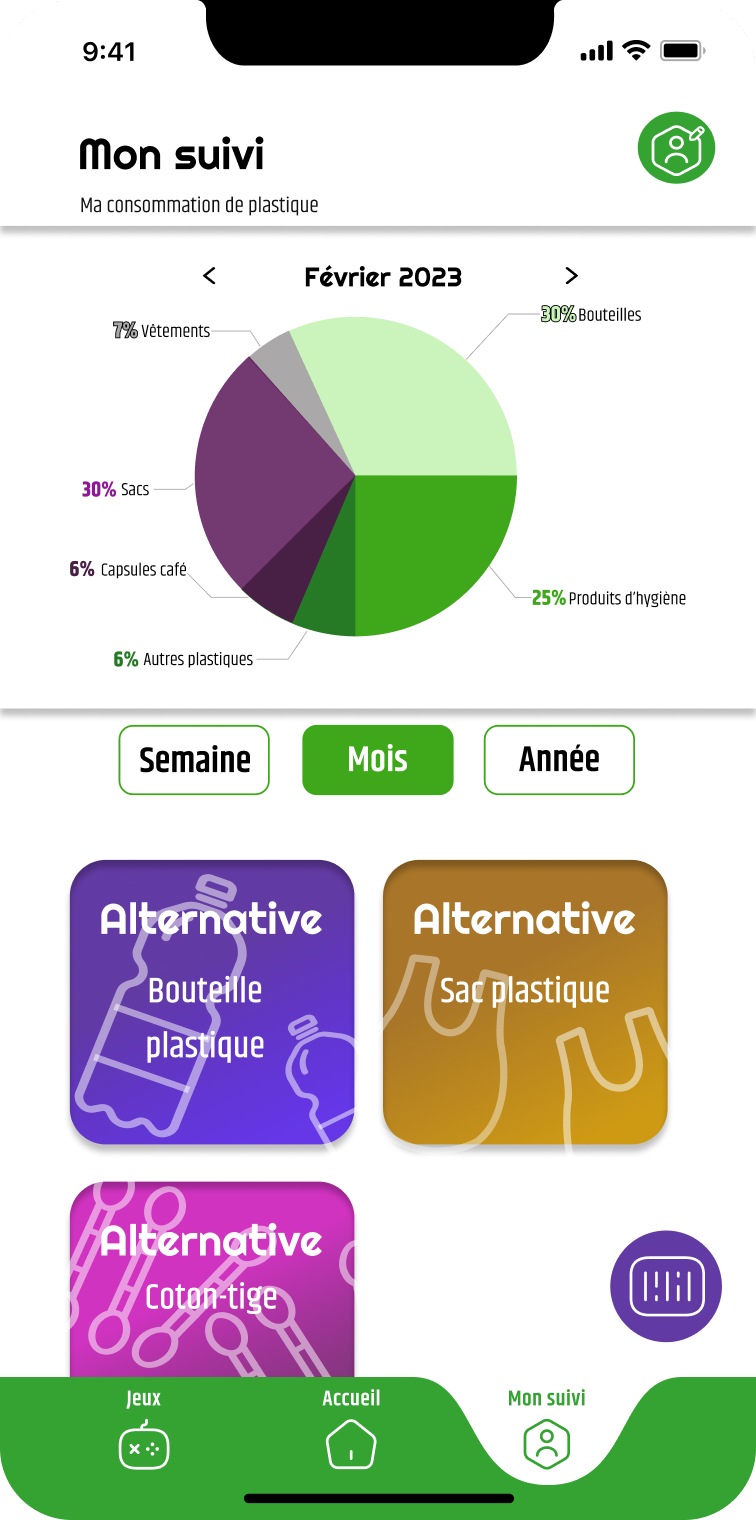
Task: Open the Bouteille plastique alternative card
Action: [212, 1002]
